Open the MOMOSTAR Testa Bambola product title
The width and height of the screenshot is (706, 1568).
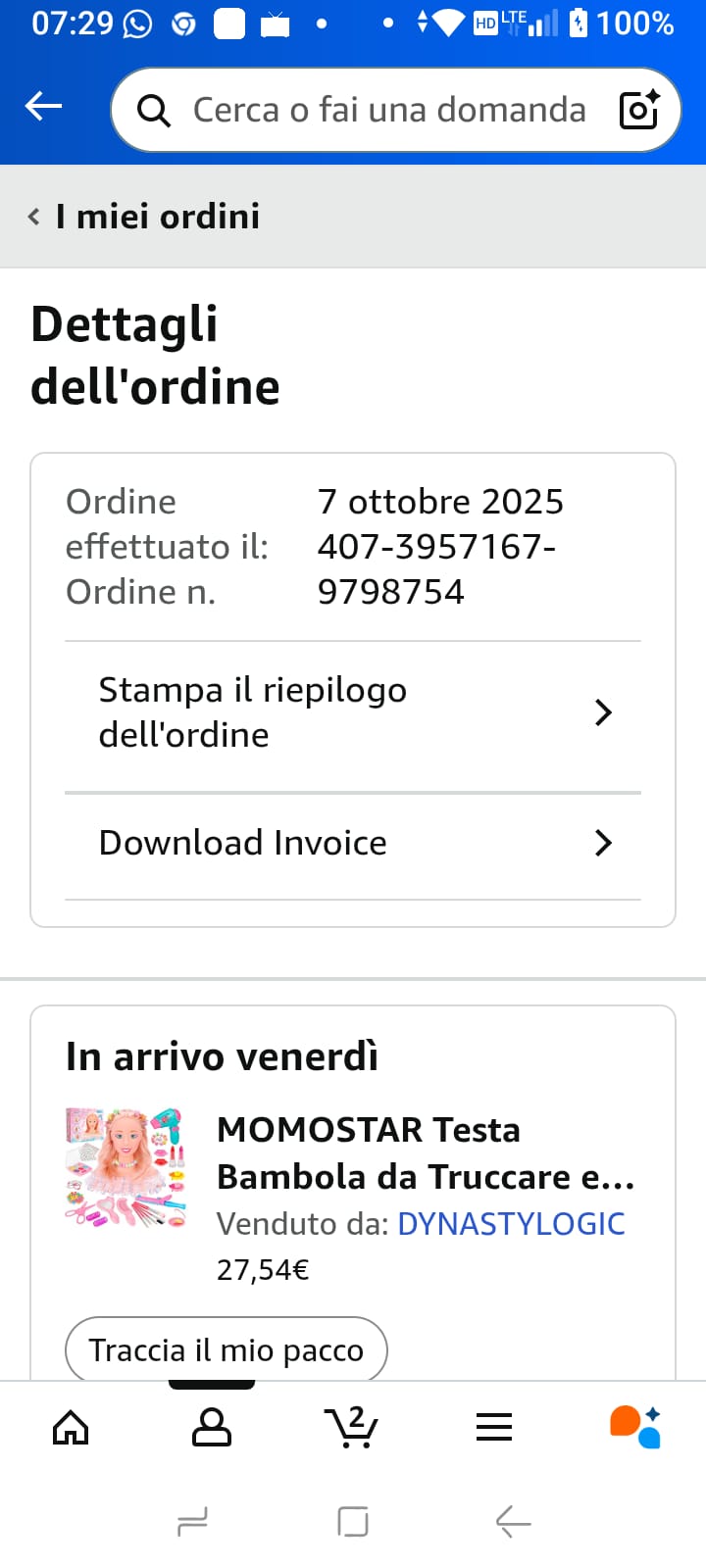tap(426, 1152)
